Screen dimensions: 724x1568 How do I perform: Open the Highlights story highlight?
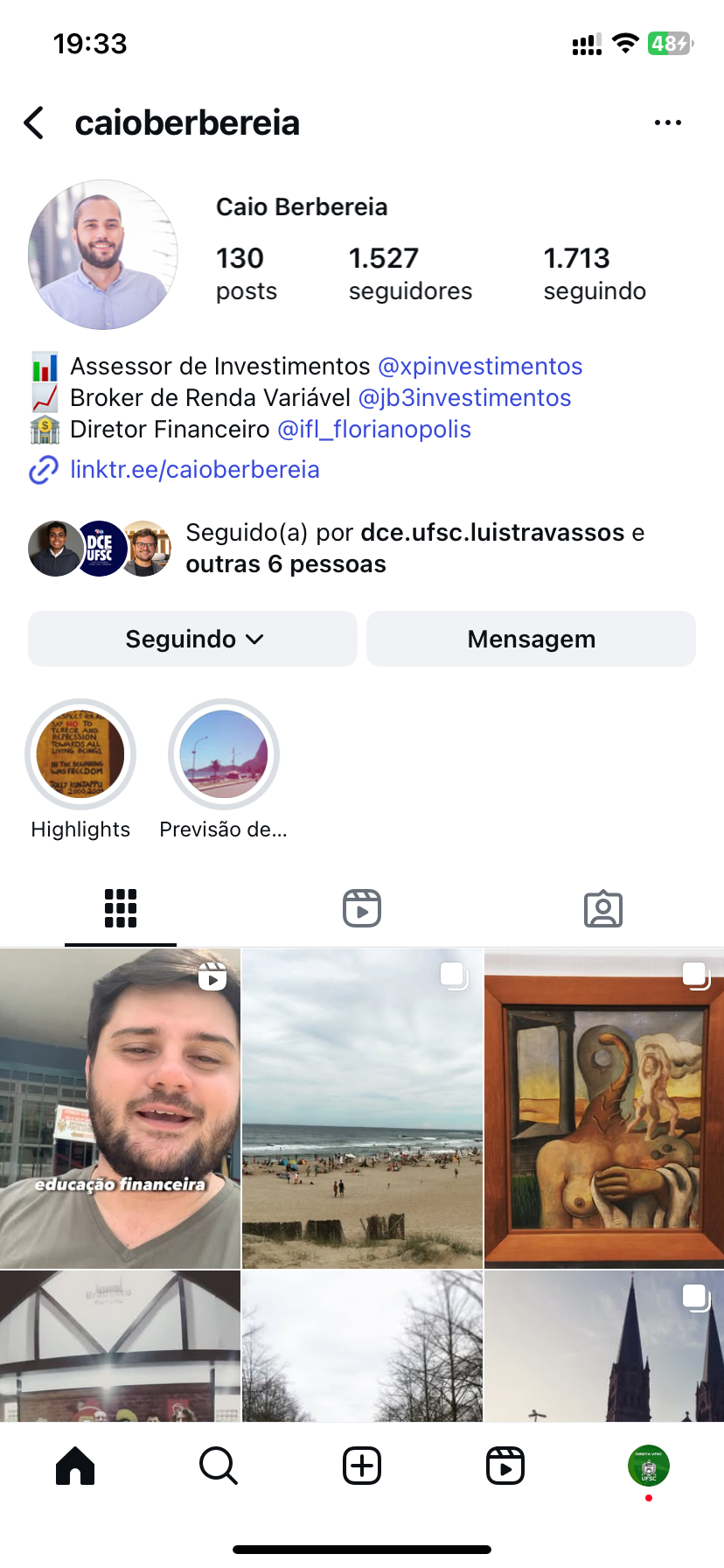click(x=80, y=754)
